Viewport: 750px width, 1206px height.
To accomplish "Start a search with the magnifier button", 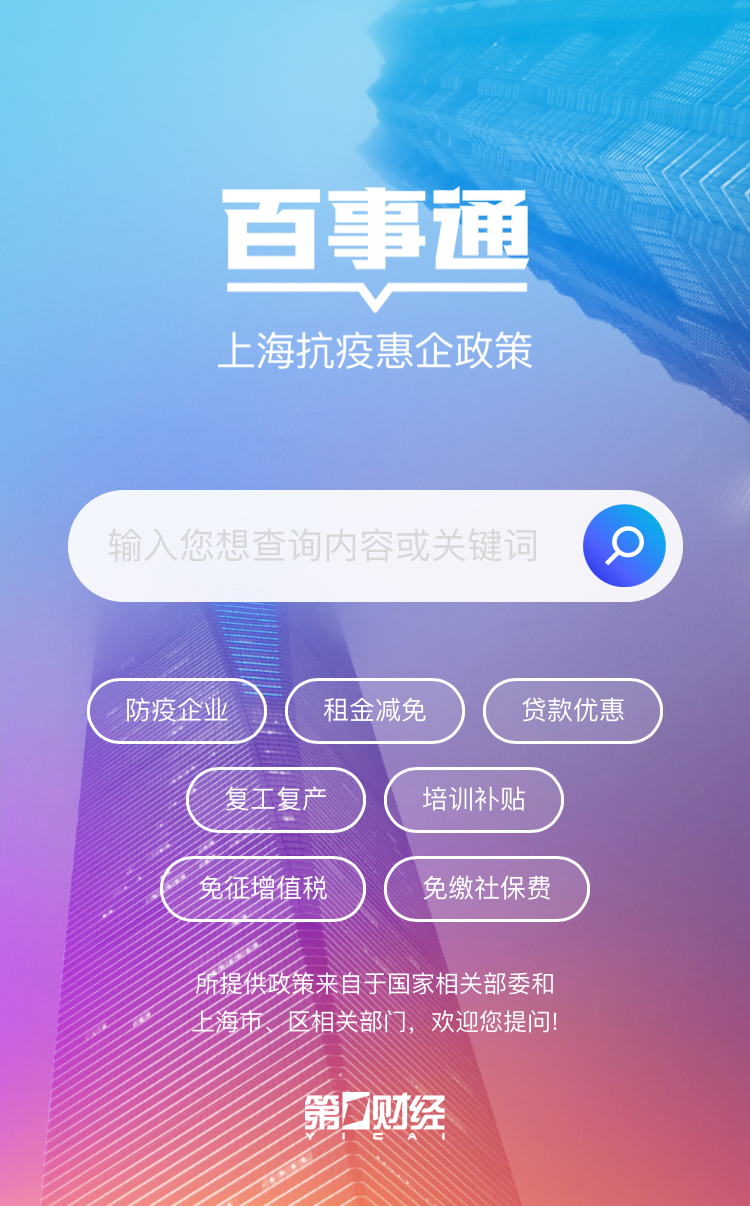I will (x=624, y=544).
